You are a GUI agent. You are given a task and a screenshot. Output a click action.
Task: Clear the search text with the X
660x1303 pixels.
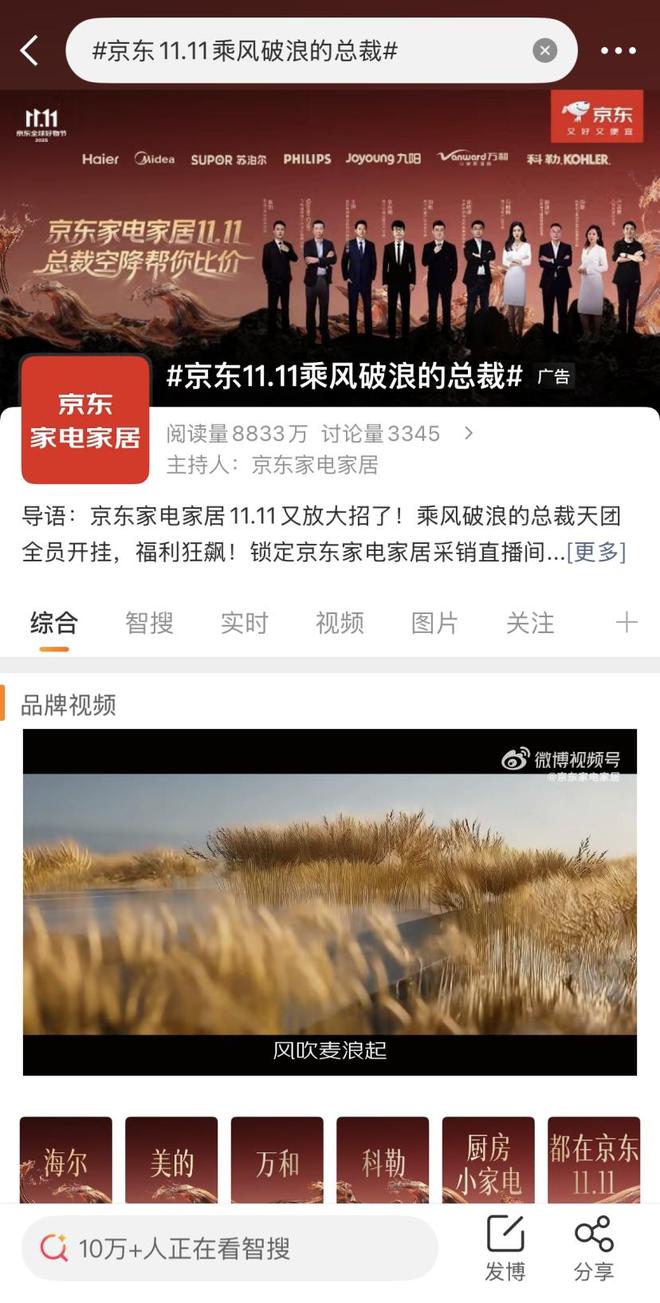pyautogui.click(x=544, y=50)
